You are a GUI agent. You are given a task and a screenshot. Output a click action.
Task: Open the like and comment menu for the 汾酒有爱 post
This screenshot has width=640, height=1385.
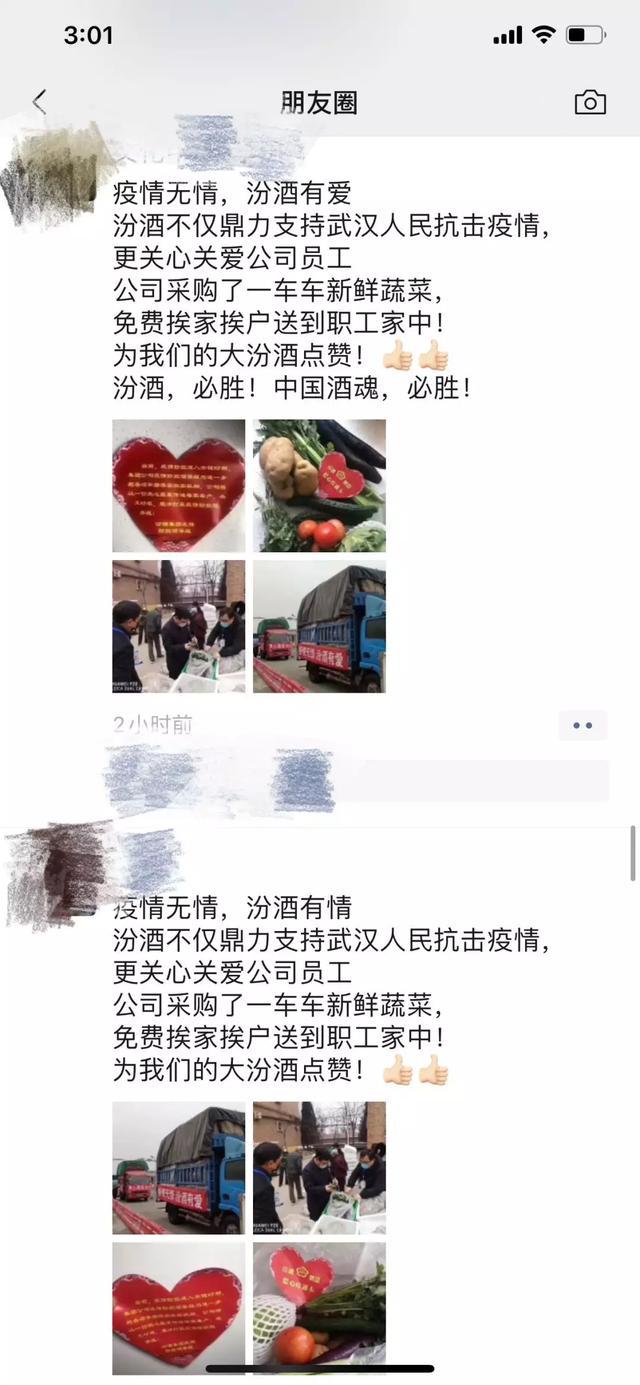click(x=582, y=725)
